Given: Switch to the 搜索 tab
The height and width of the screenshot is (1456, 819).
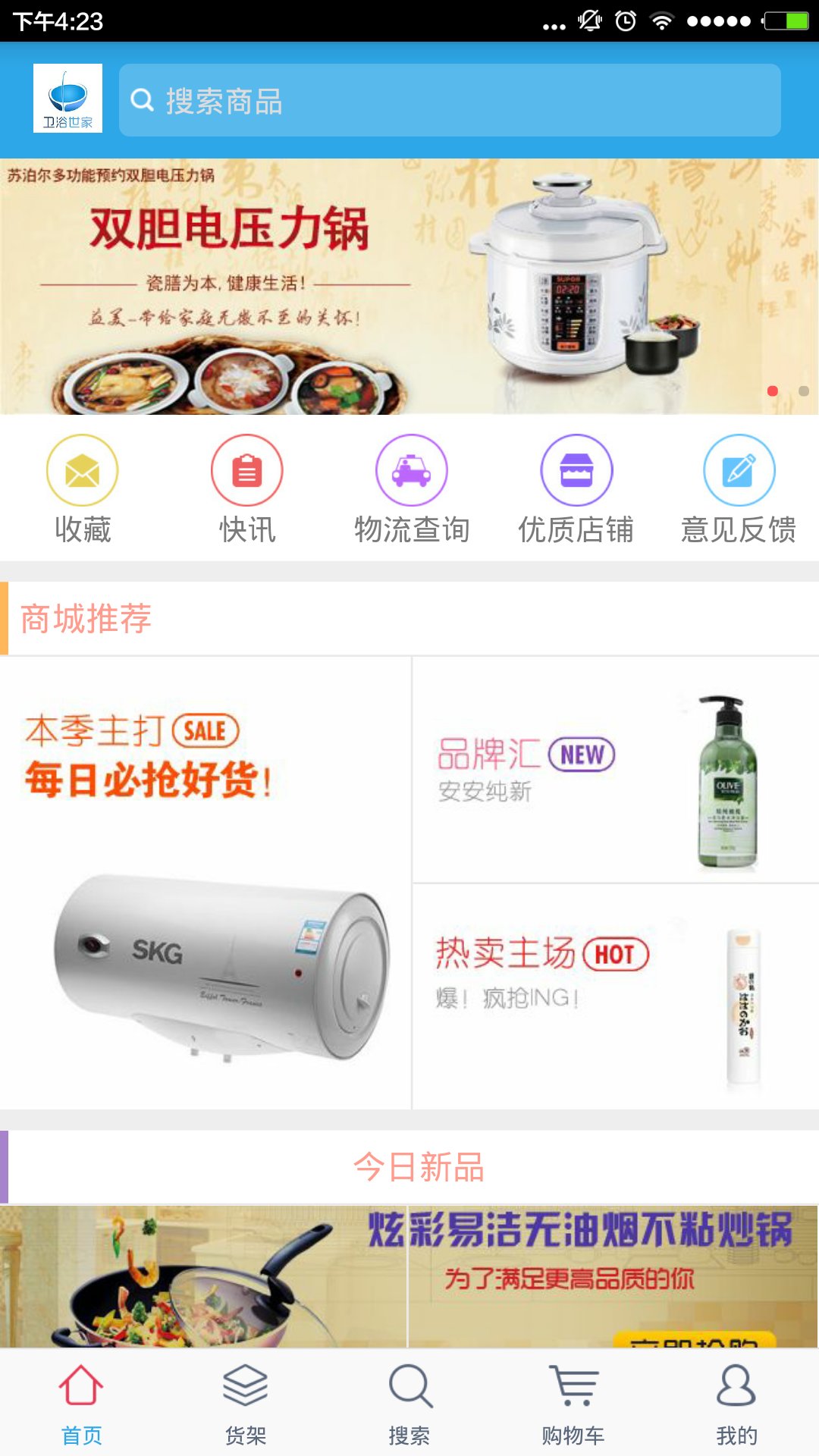Looking at the screenshot, I should [x=409, y=1399].
